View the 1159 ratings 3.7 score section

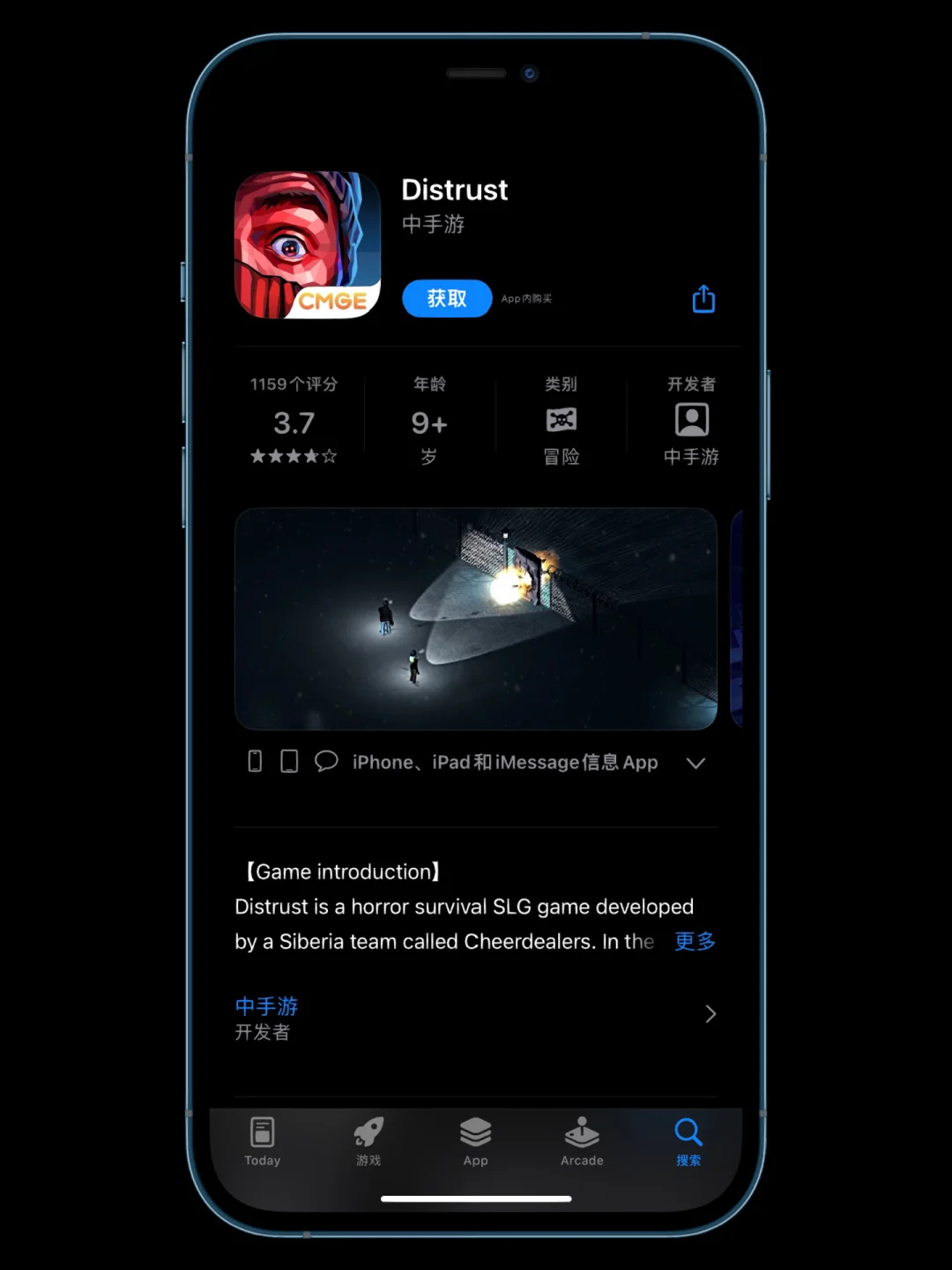coord(294,422)
